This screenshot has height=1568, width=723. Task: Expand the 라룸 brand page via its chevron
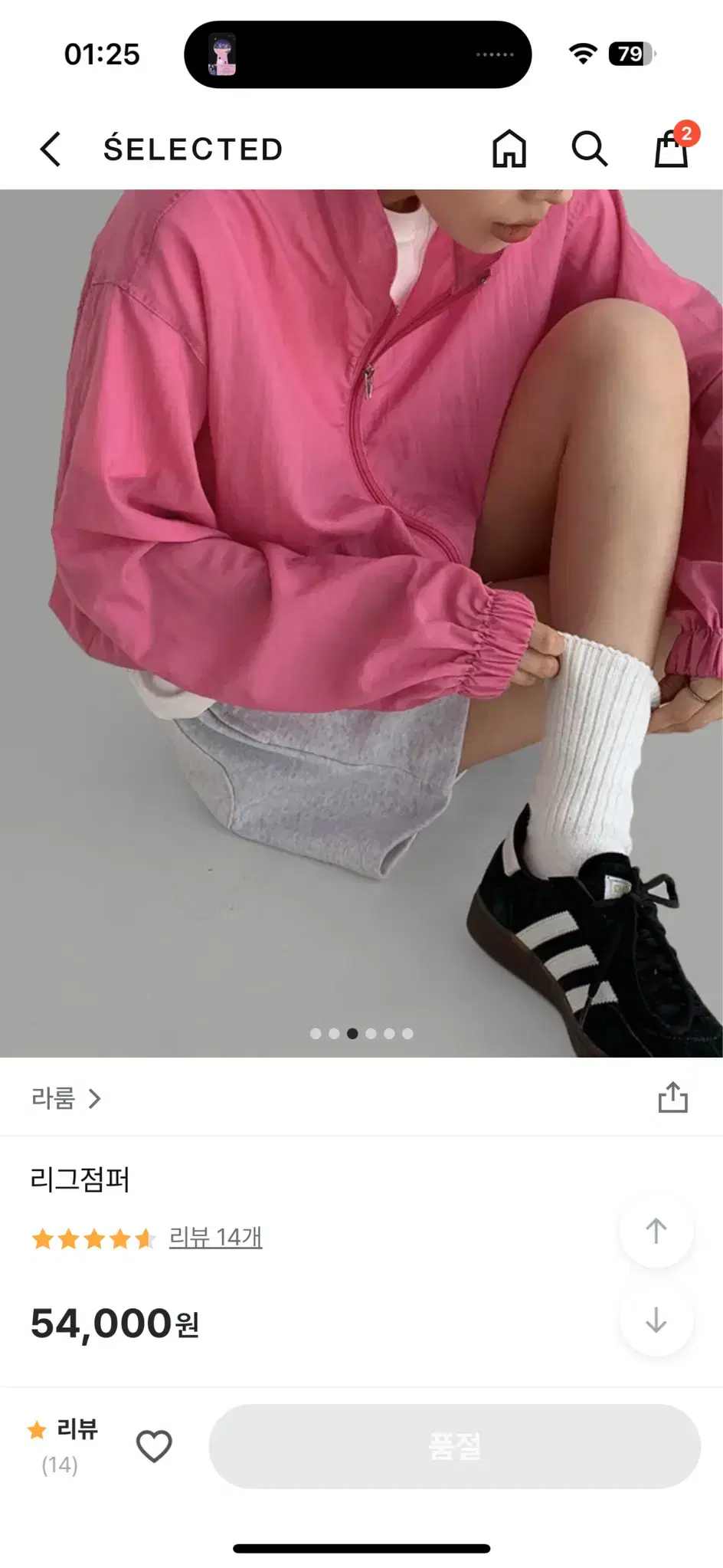click(96, 1099)
